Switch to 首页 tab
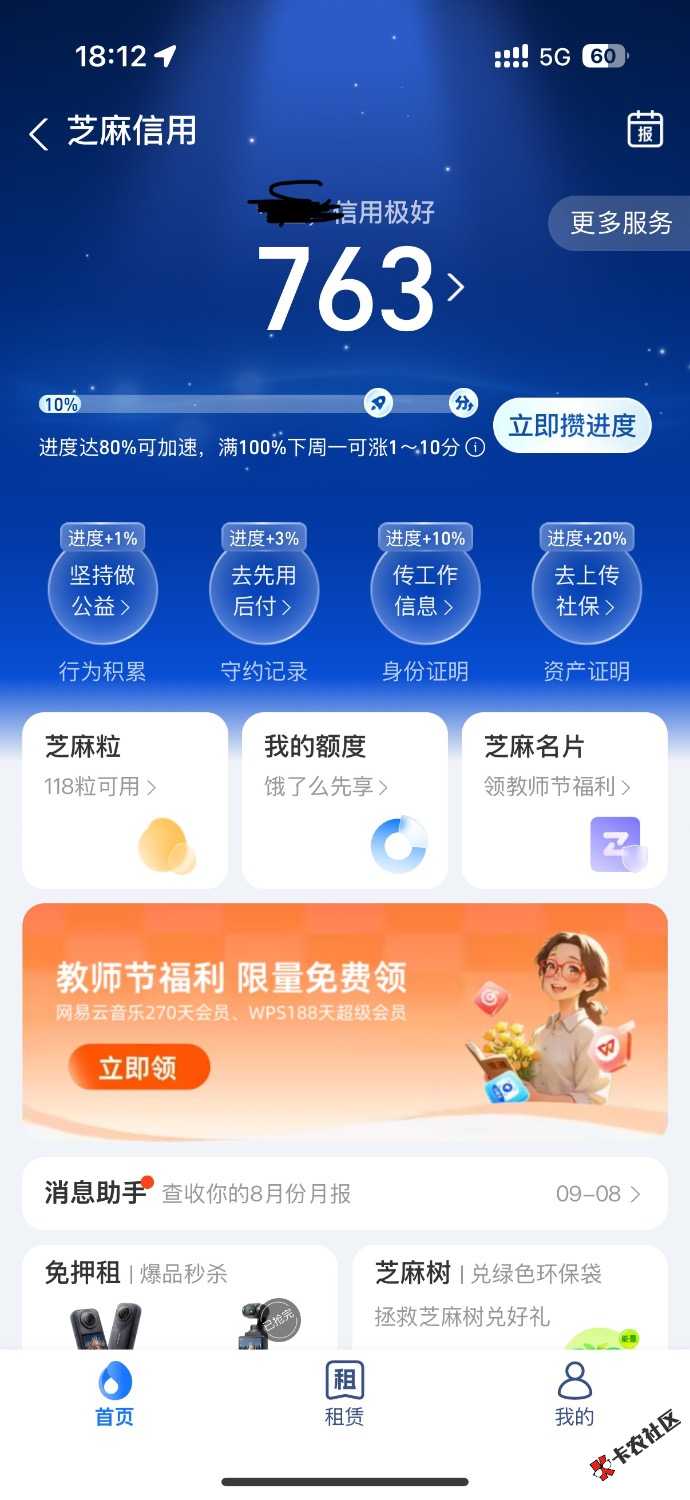The width and height of the screenshot is (690, 1500). [x=114, y=1393]
